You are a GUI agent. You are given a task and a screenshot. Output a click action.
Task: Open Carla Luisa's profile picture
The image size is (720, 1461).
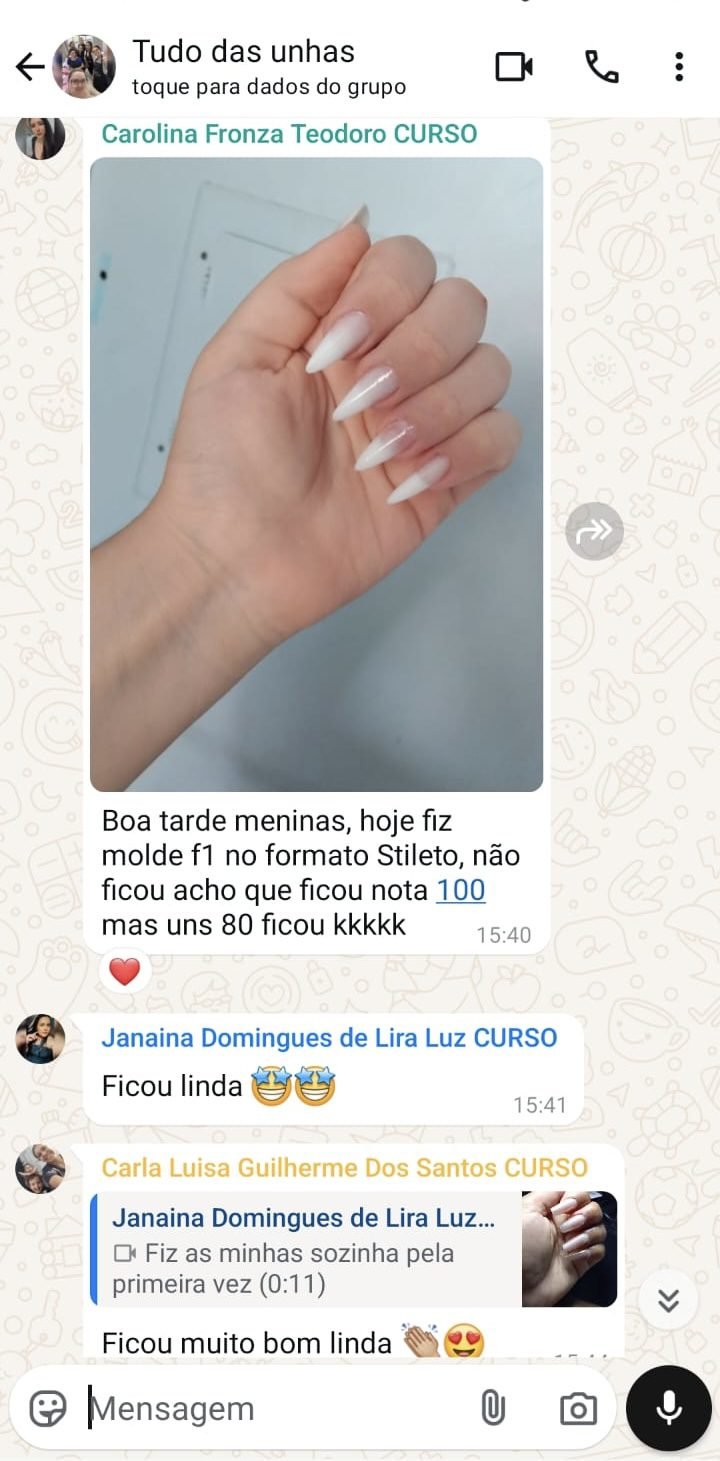[41, 1169]
